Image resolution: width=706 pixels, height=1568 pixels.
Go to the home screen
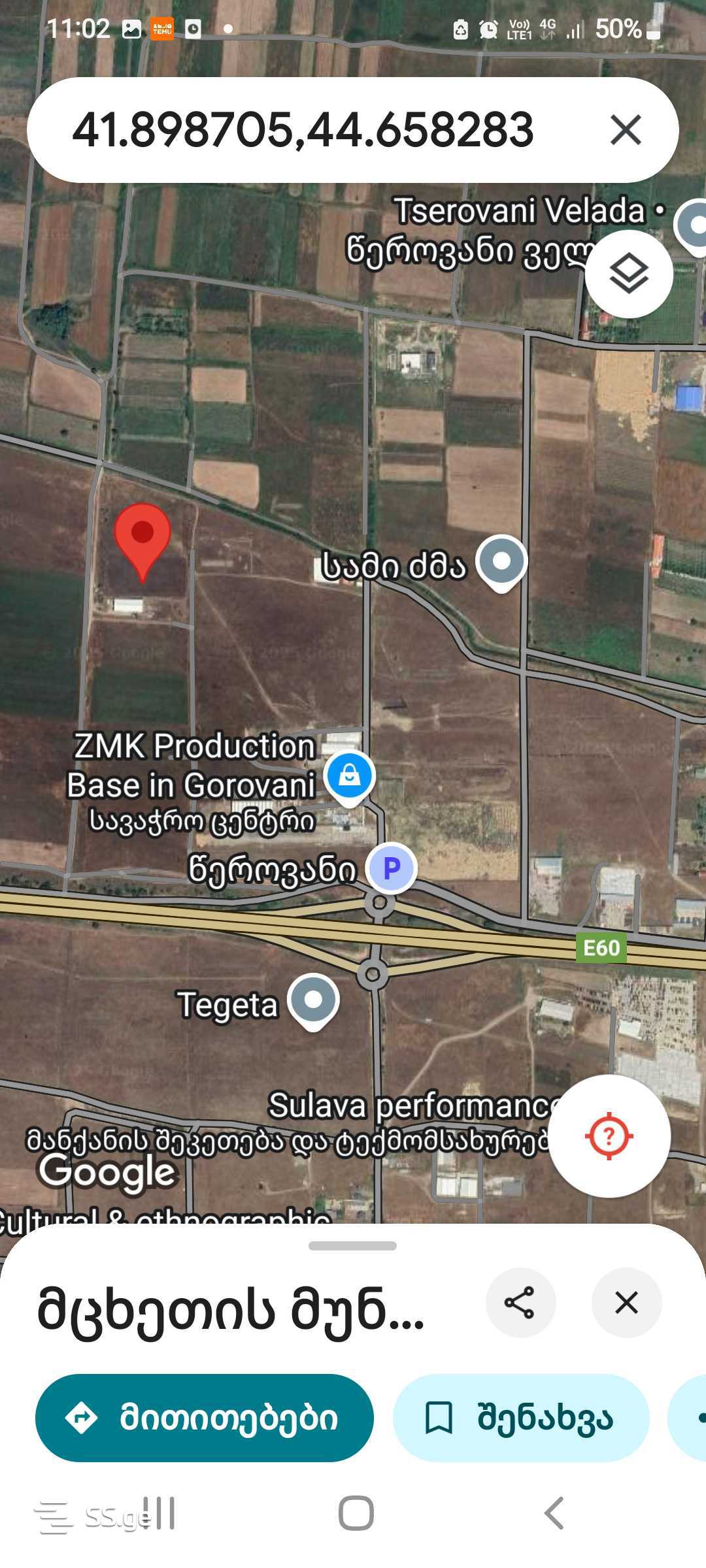pyautogui.click(x=356, y=1513)
